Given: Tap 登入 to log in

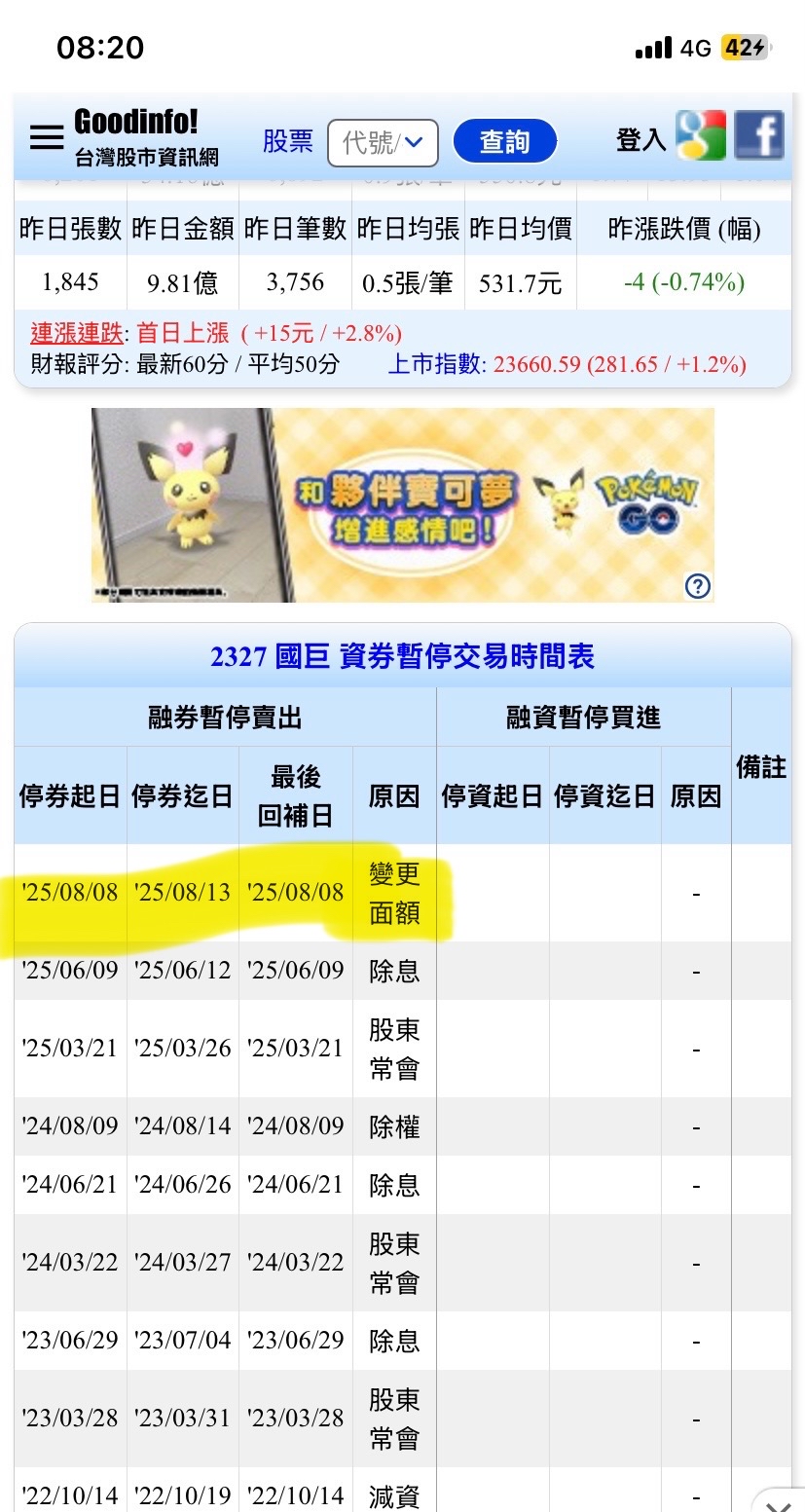Looking at the screenshot, I should (640, 140).
